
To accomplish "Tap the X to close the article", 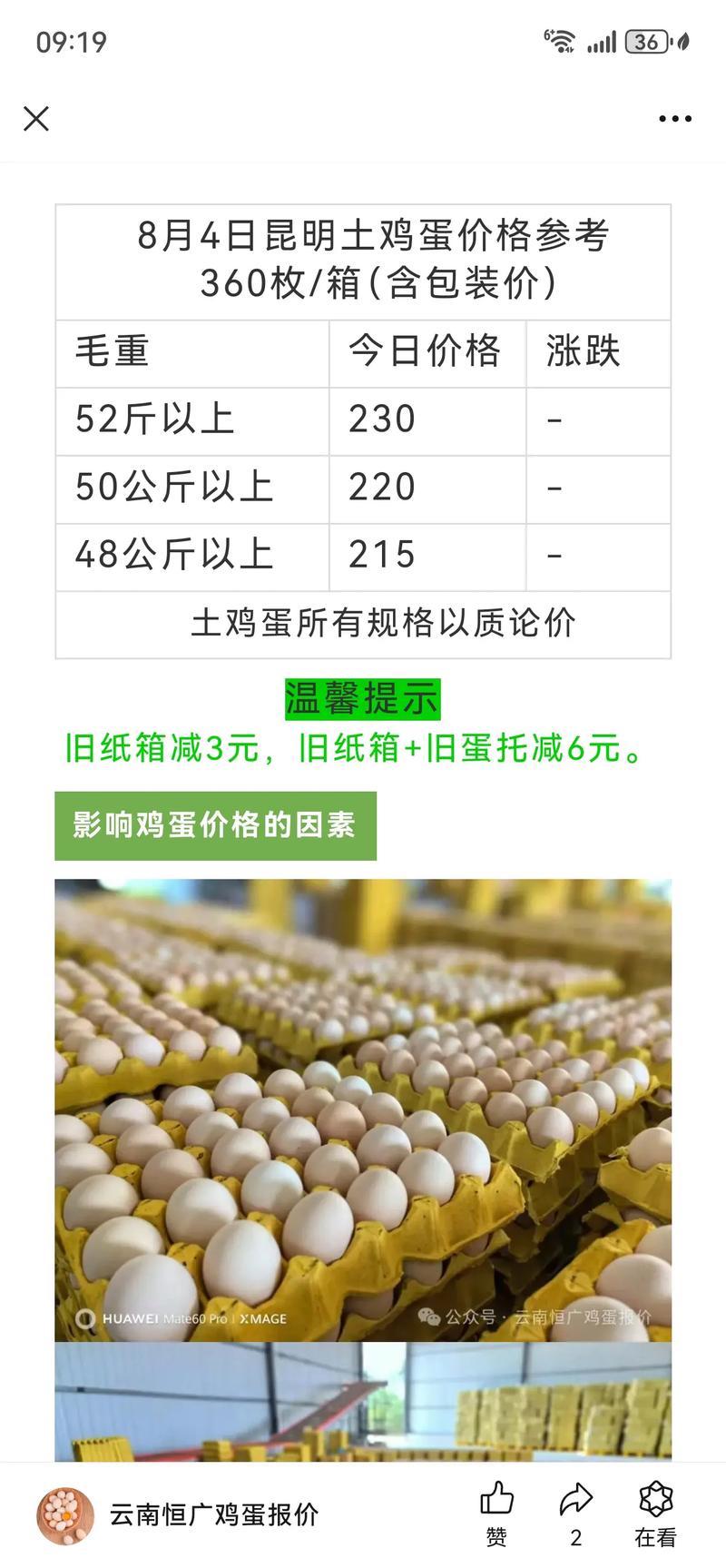I will point(36,118).
